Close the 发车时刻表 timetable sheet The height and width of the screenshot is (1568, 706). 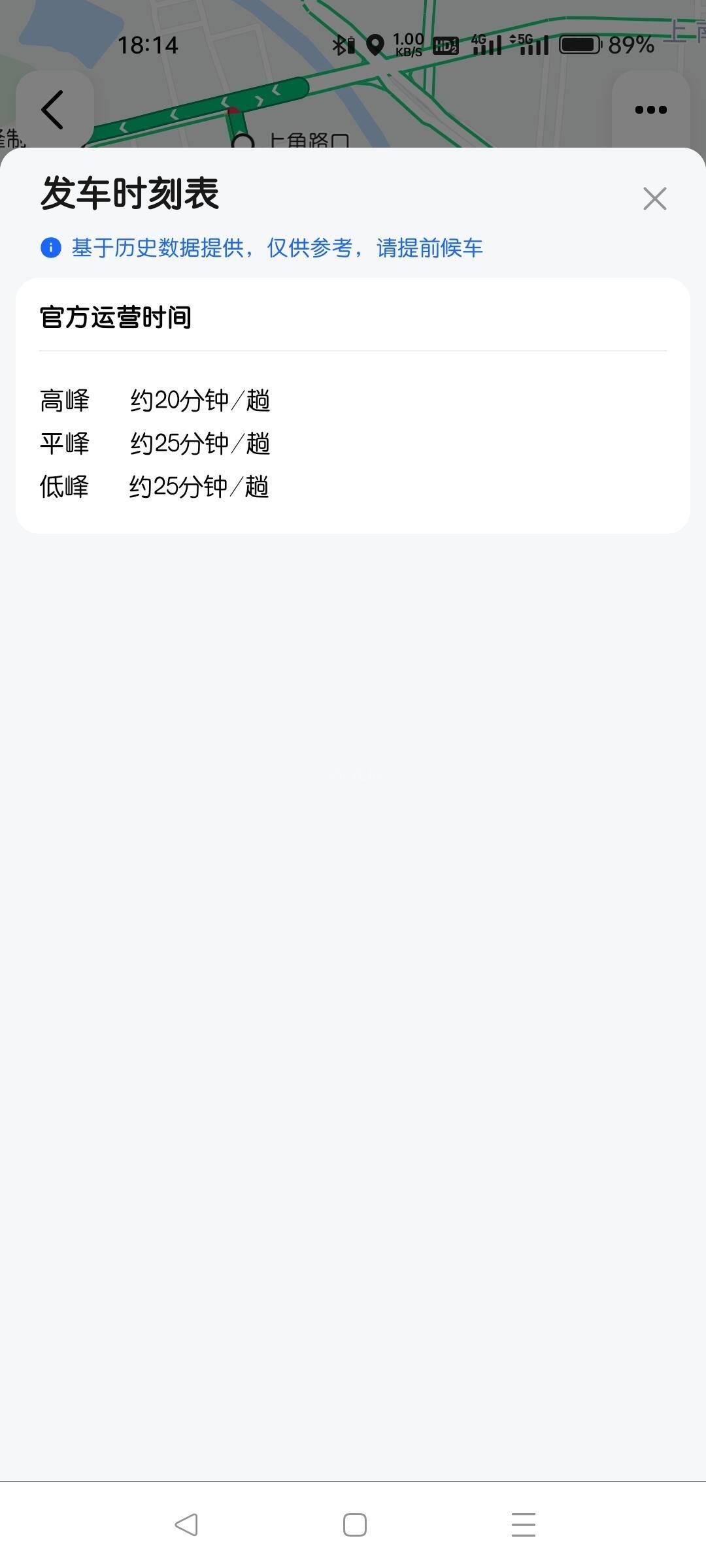[x=654, y=199]
